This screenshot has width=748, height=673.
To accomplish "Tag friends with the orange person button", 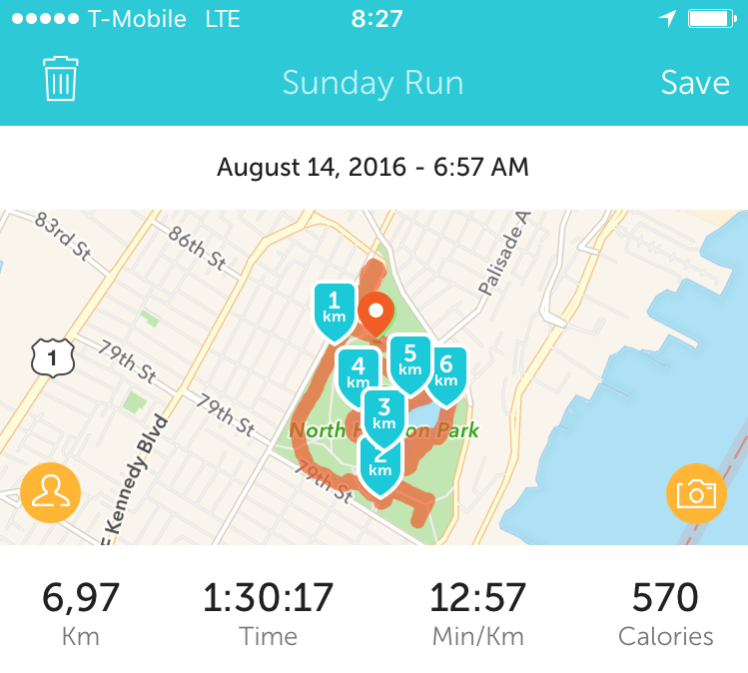I will tap(50, 493).
